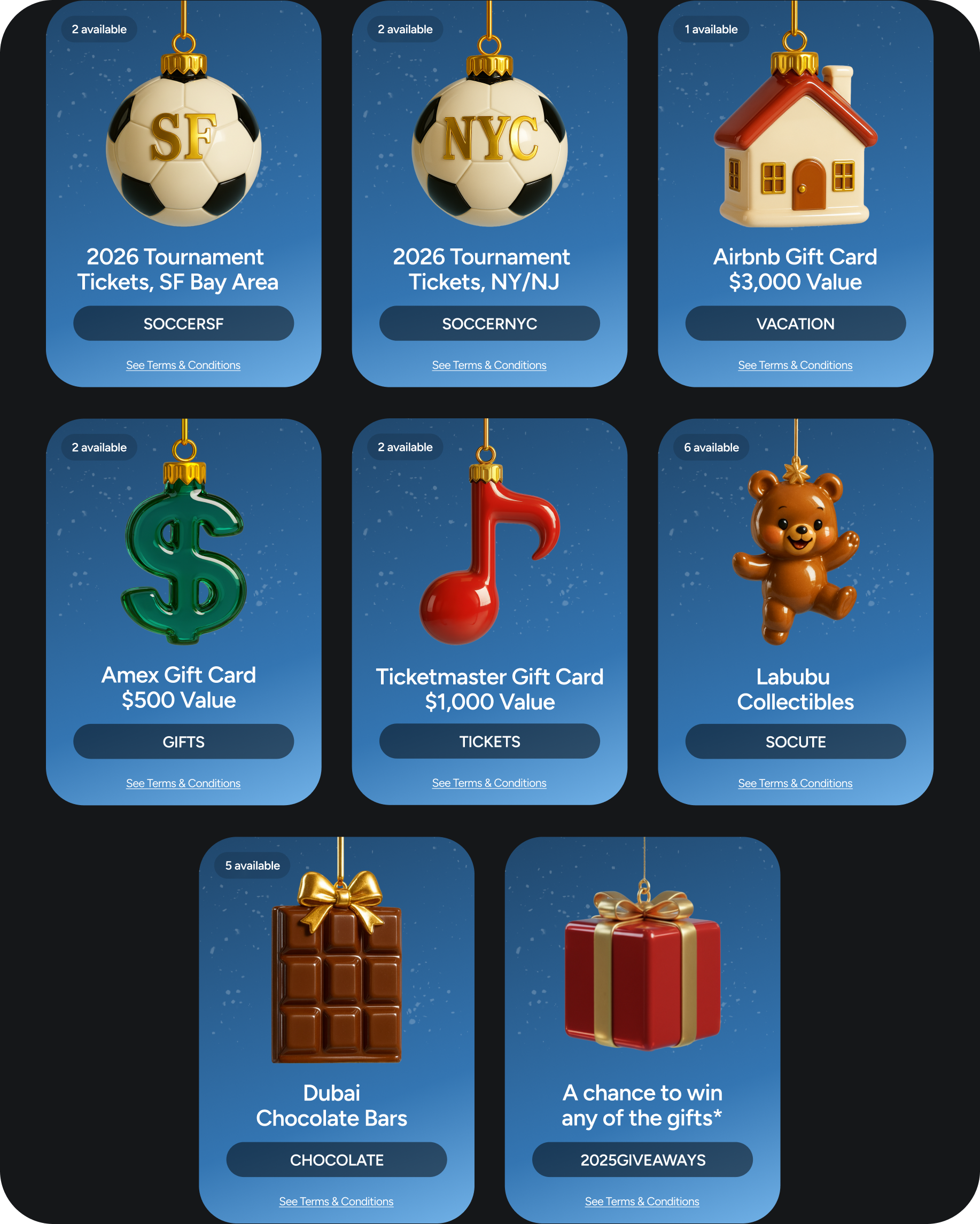
Task: Select the SOCCERNYC code pill
Action: [x=489, y=324]
